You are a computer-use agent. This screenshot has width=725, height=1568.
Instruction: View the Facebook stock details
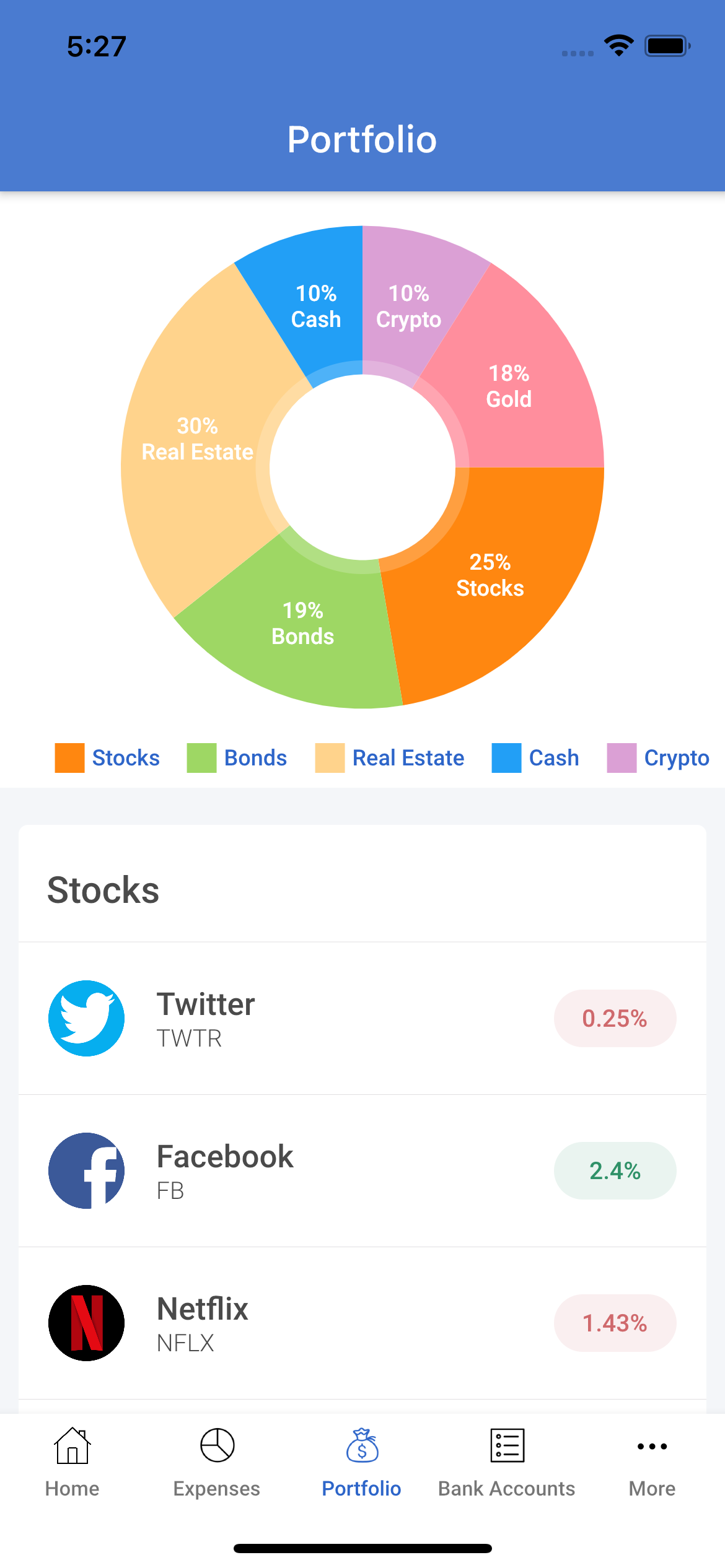coord(362,1170)
